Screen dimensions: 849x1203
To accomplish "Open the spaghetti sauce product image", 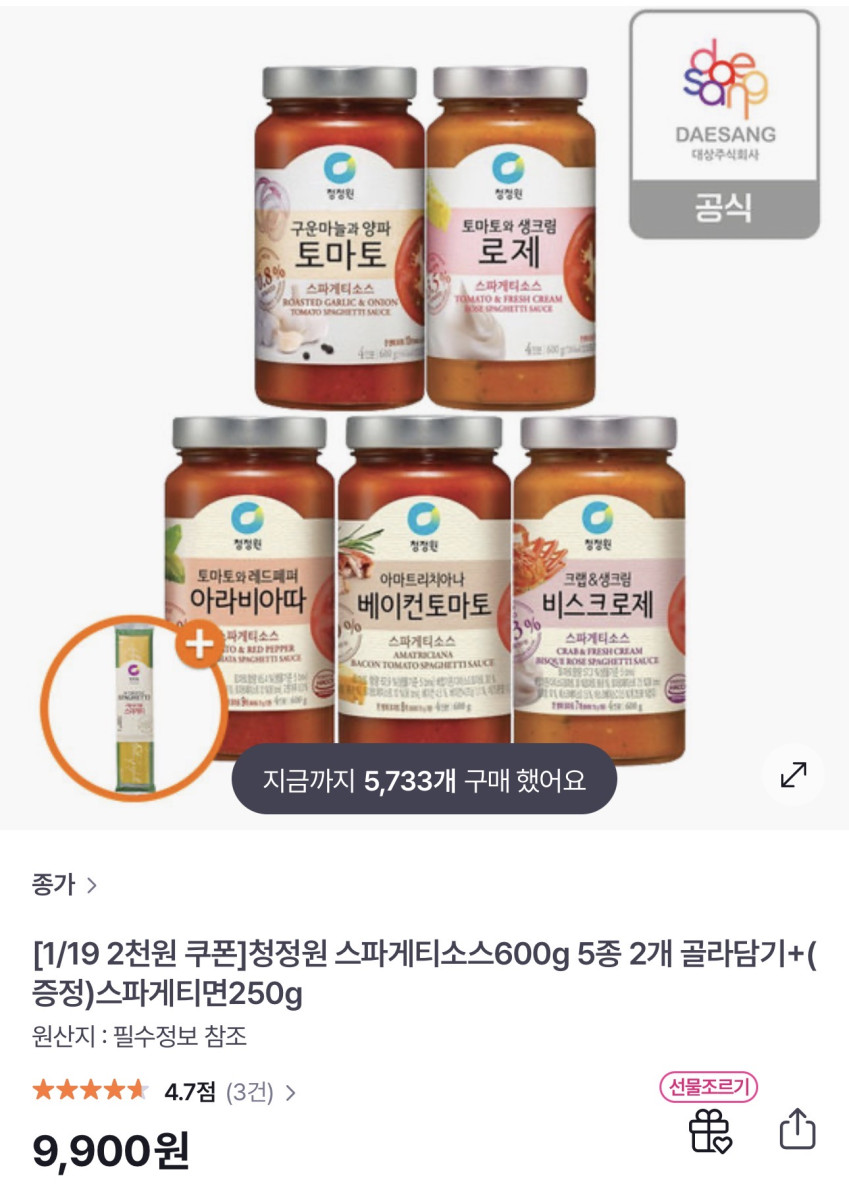I will click(424, 400).
